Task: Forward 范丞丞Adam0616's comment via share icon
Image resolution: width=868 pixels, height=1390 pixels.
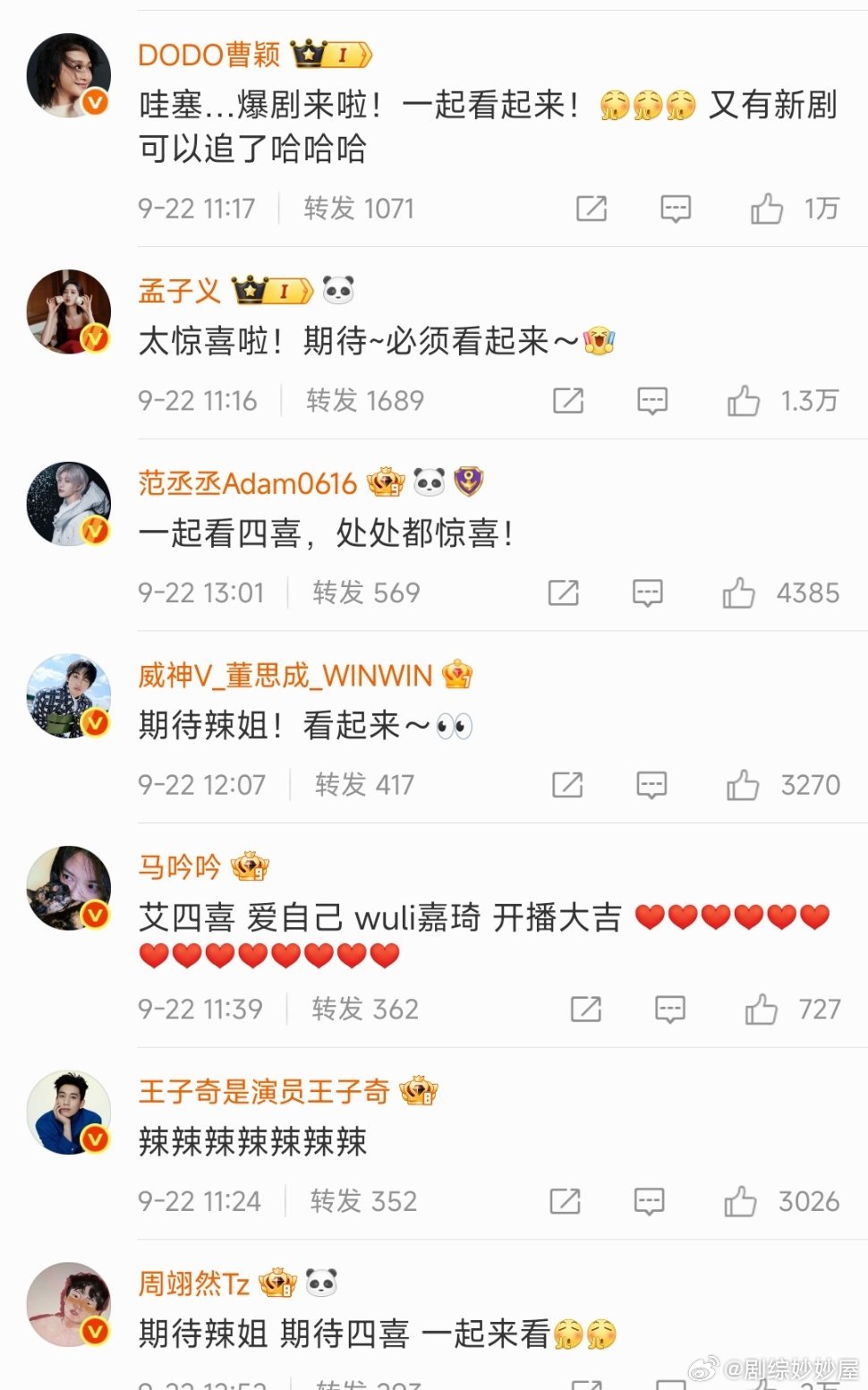Action: click(563, 593)
